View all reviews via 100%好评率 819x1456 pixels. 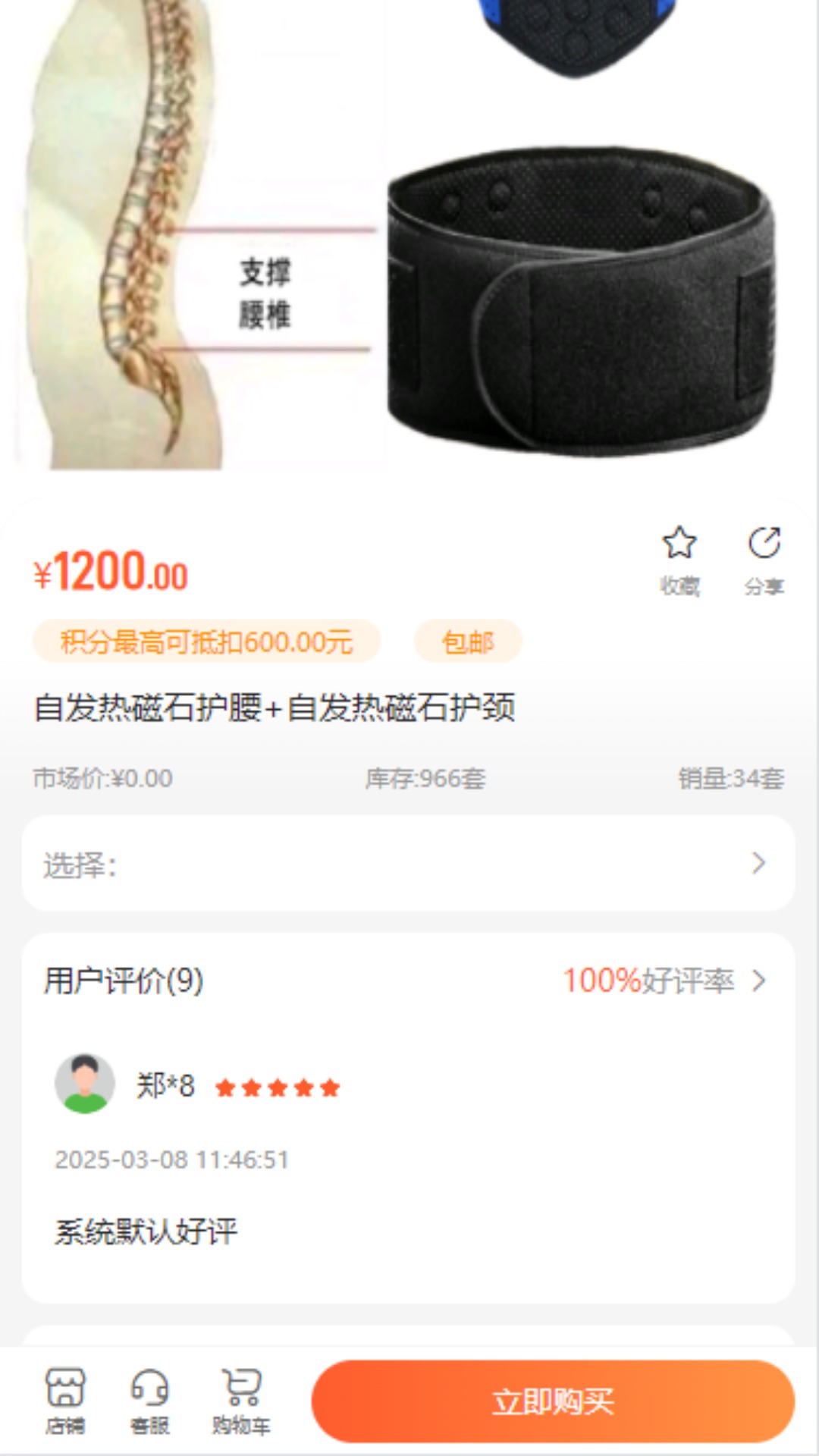click(x=664, y=981)
